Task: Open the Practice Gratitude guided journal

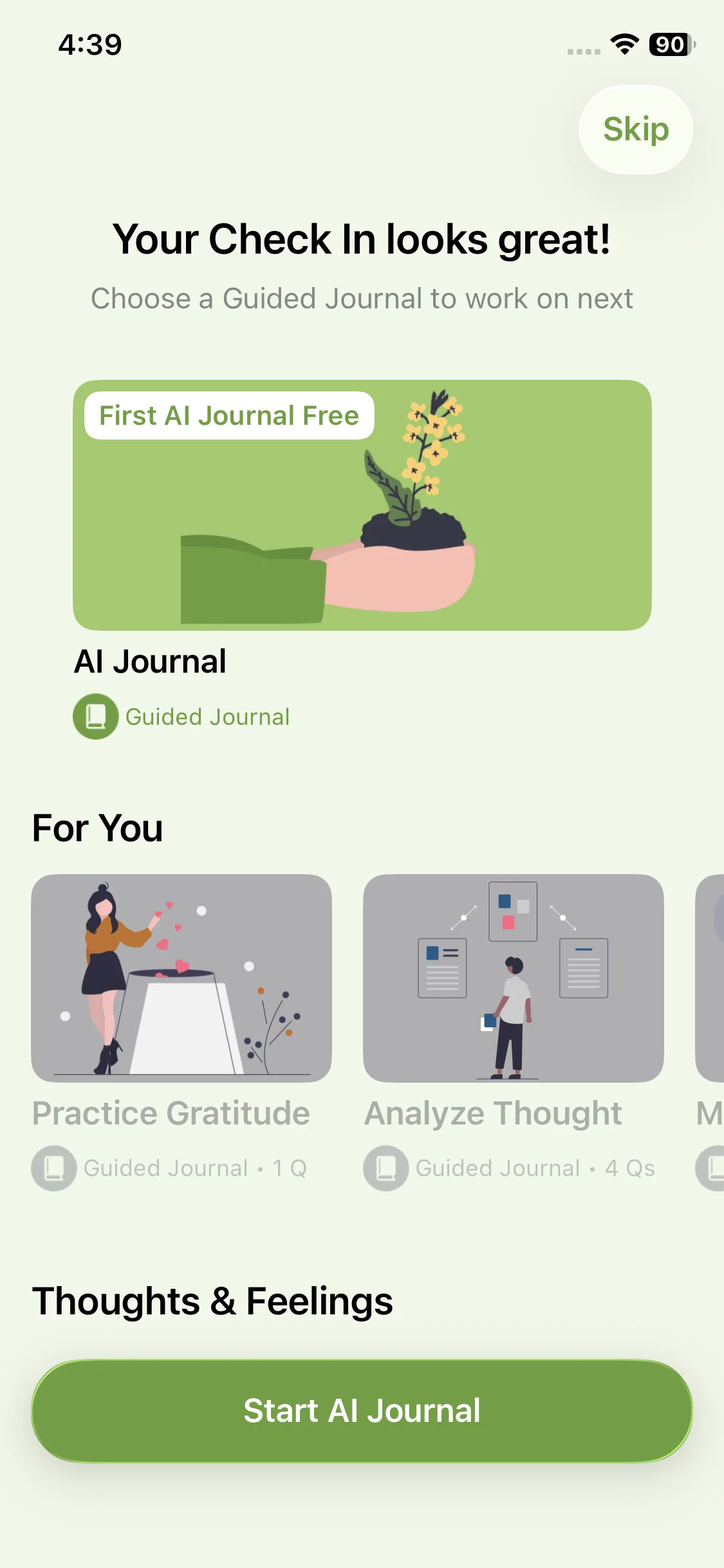Action: (x=181, y=978)
